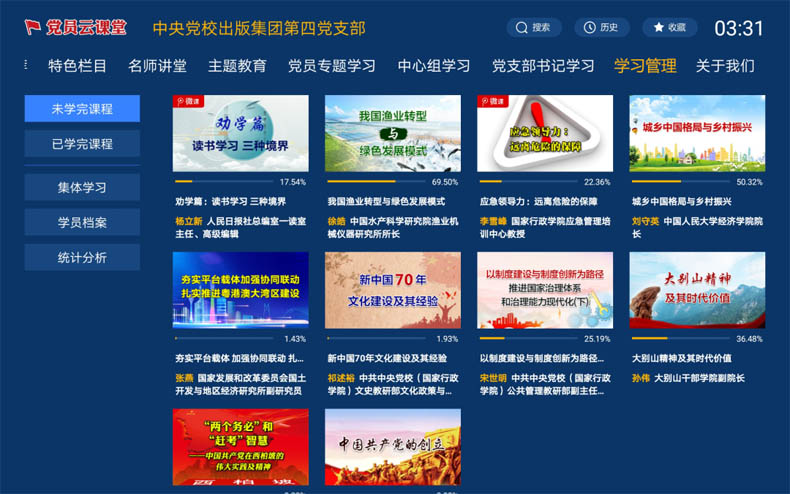
Task: Open the 搜索 search button
Action: pos(533,27)
